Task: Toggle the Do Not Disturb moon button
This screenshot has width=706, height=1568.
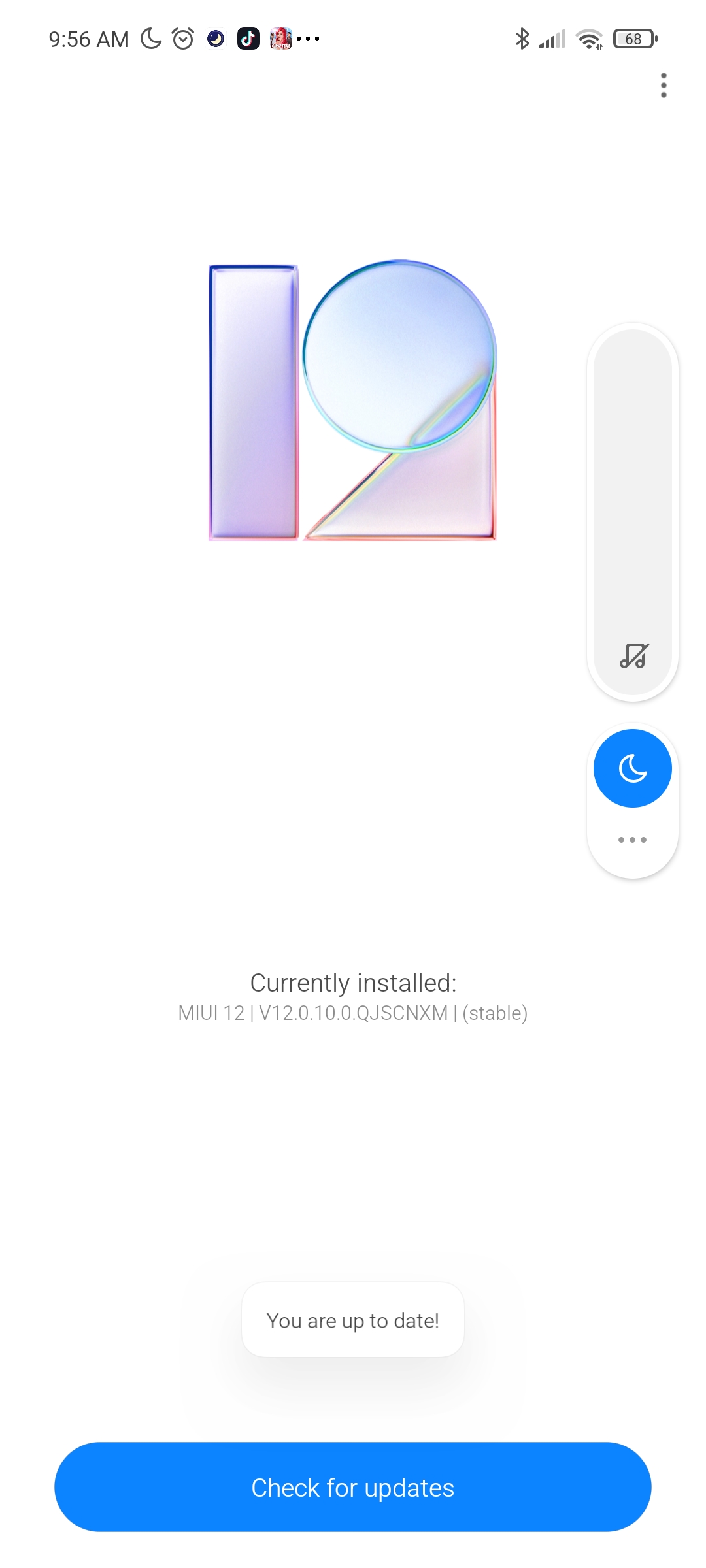Action: [x=633, y=768]
